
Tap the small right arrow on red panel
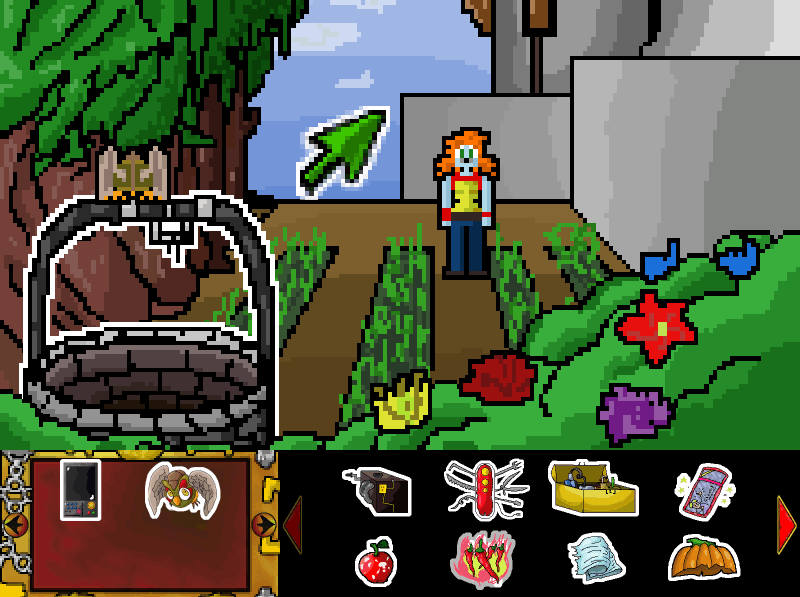(x=264, y=523)
